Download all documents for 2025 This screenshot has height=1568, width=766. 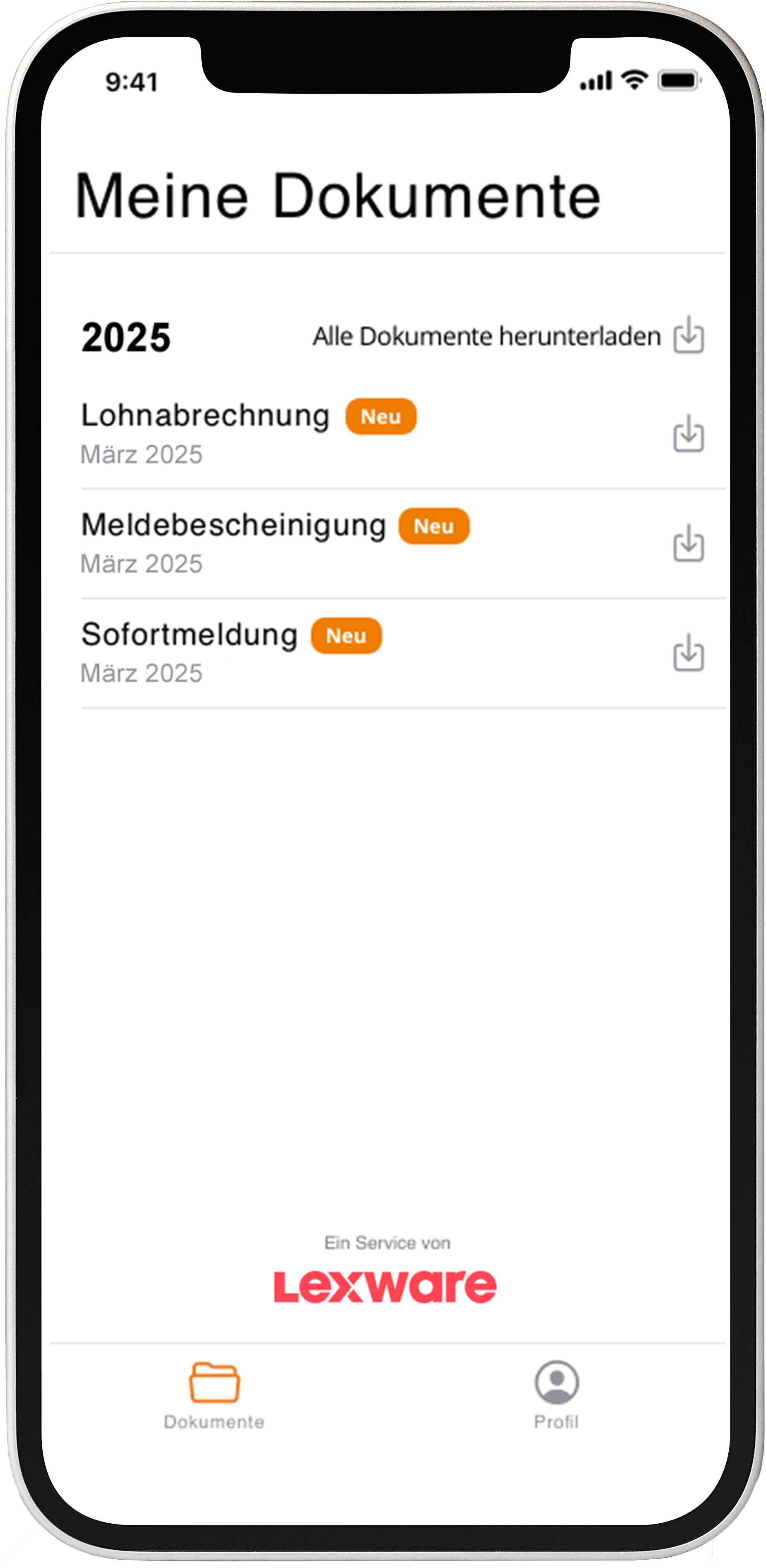tap(688, 335)
